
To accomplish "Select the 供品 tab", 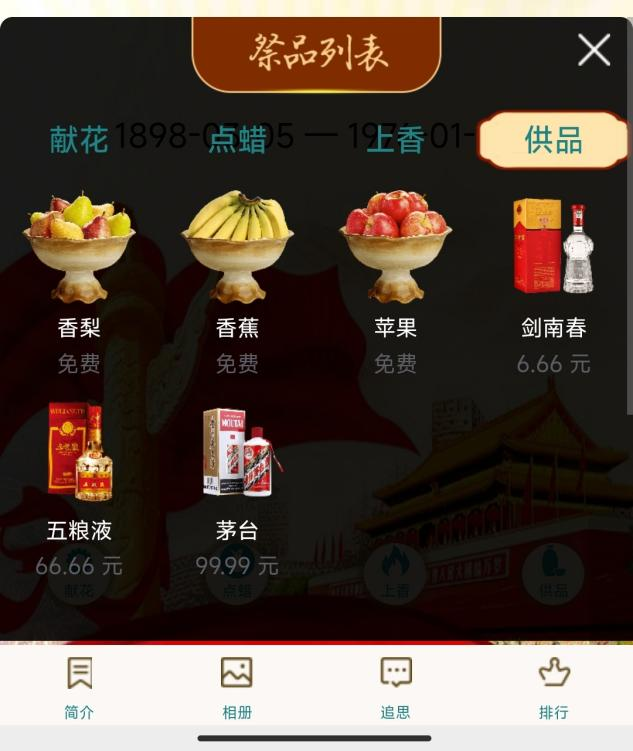I will (x=553, y=140).
